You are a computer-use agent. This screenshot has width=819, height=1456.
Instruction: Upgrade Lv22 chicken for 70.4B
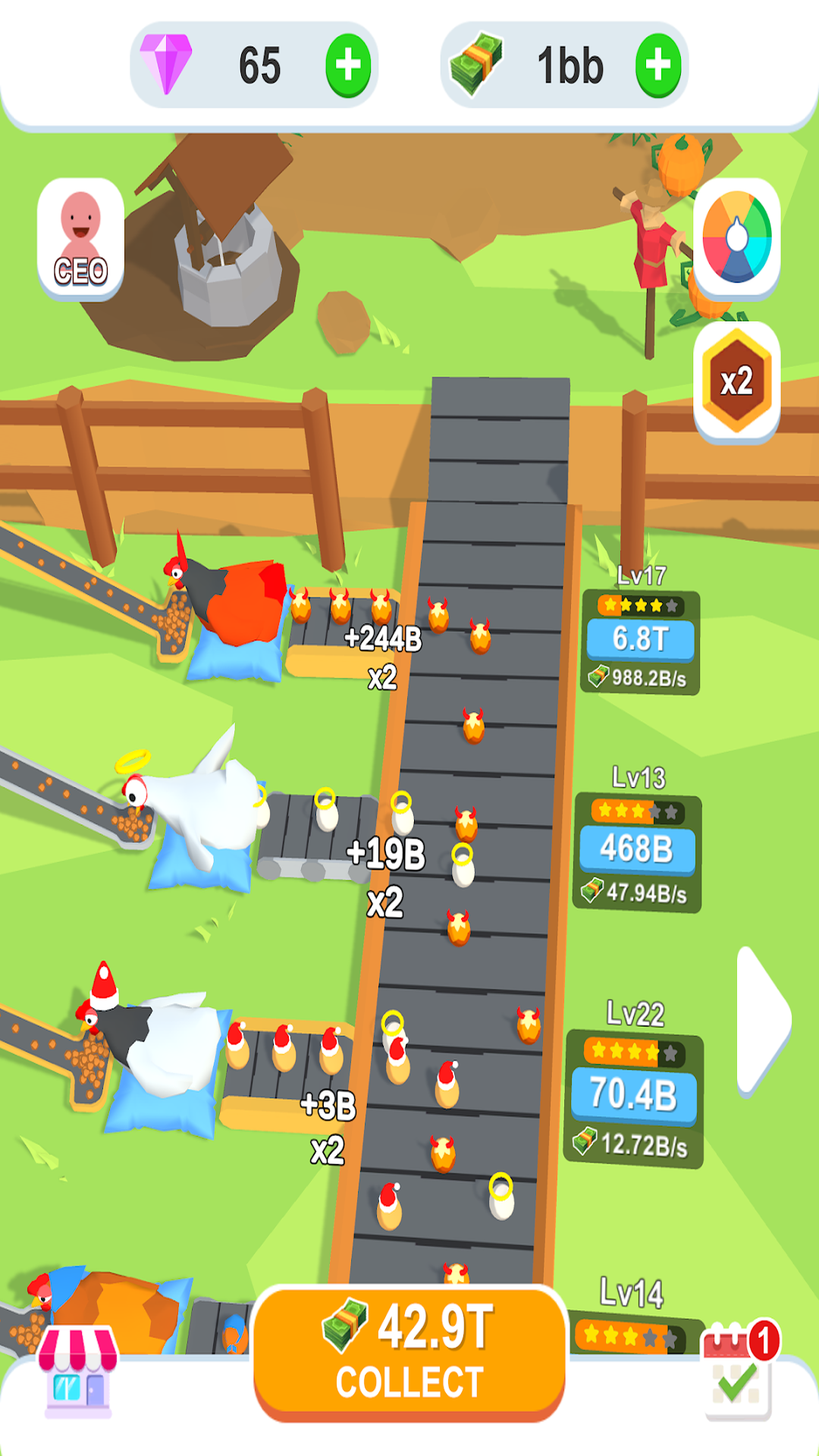[634, 1095]
